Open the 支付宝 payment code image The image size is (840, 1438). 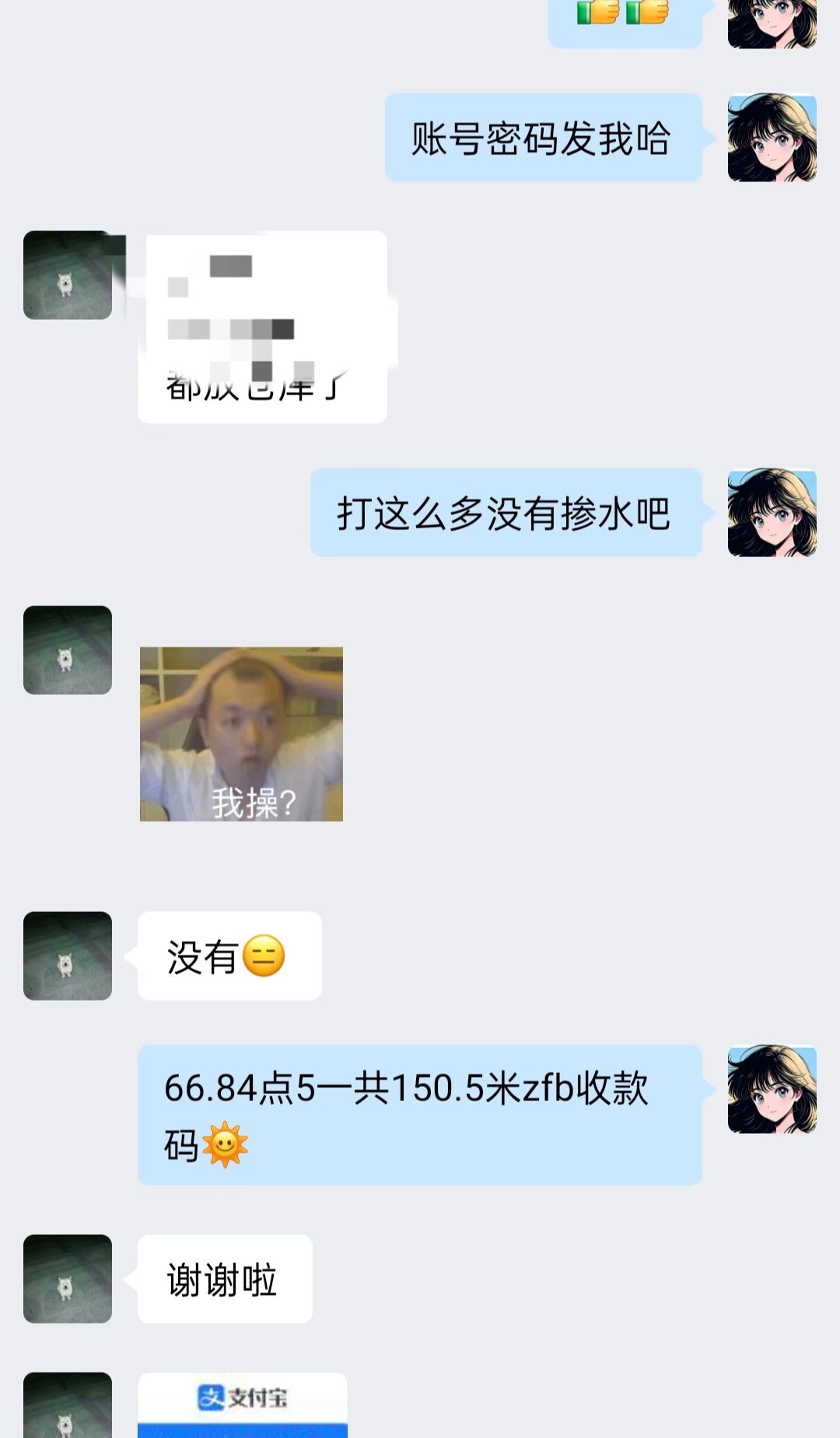click(x=243, y=1405)
